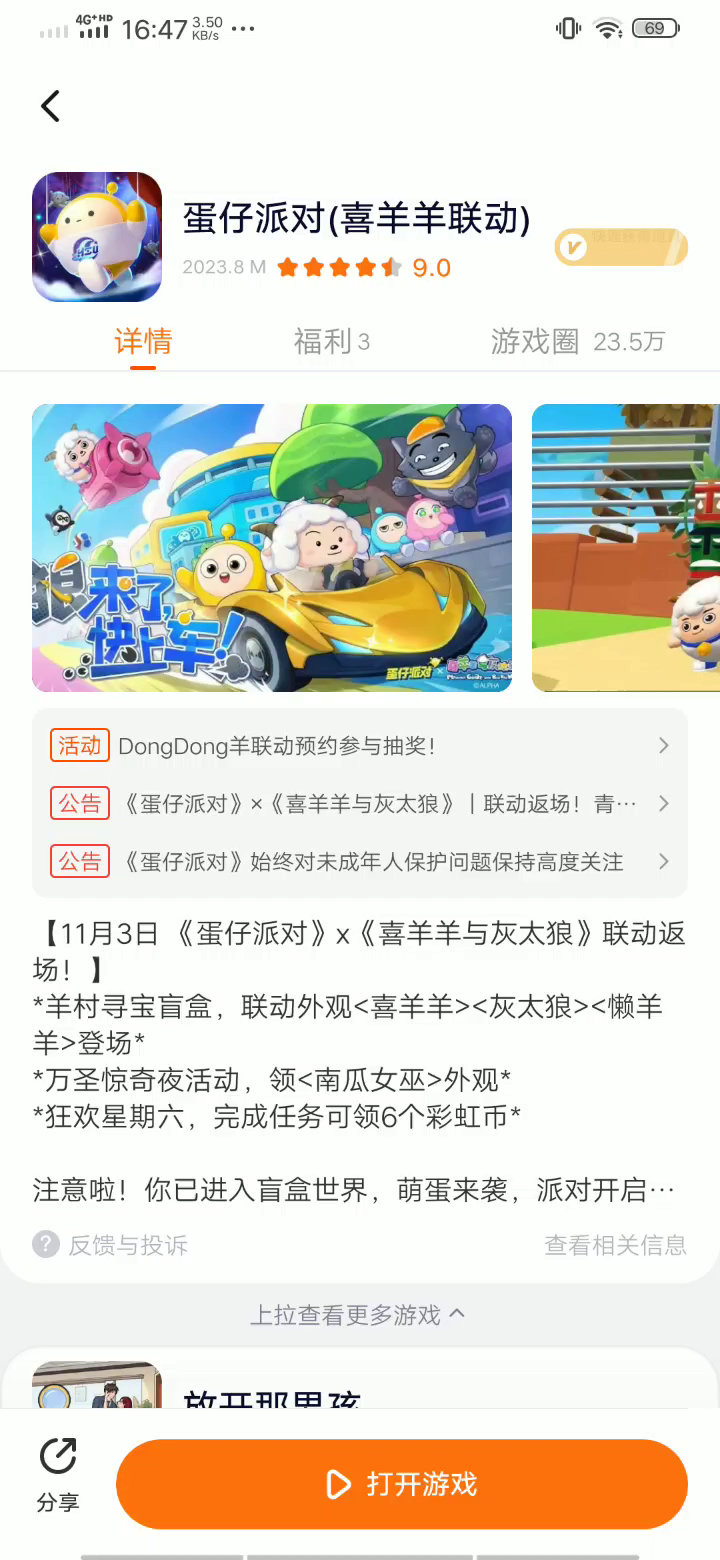Open the DongDong羊联动预约 activity notice
Viewport: 720px width, 1560px height.
(360, 746)
